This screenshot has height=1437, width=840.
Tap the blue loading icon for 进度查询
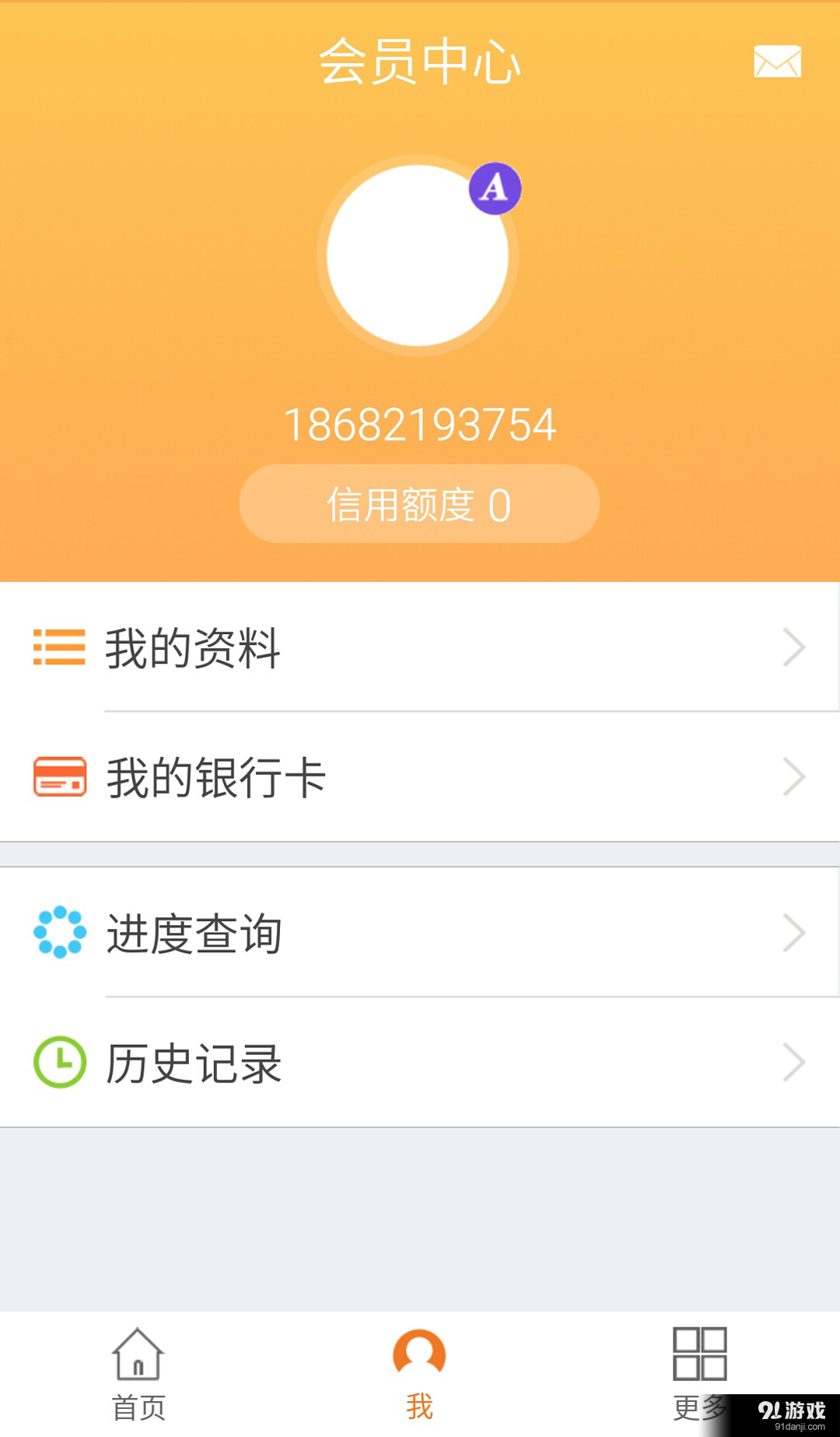(58, 933)
